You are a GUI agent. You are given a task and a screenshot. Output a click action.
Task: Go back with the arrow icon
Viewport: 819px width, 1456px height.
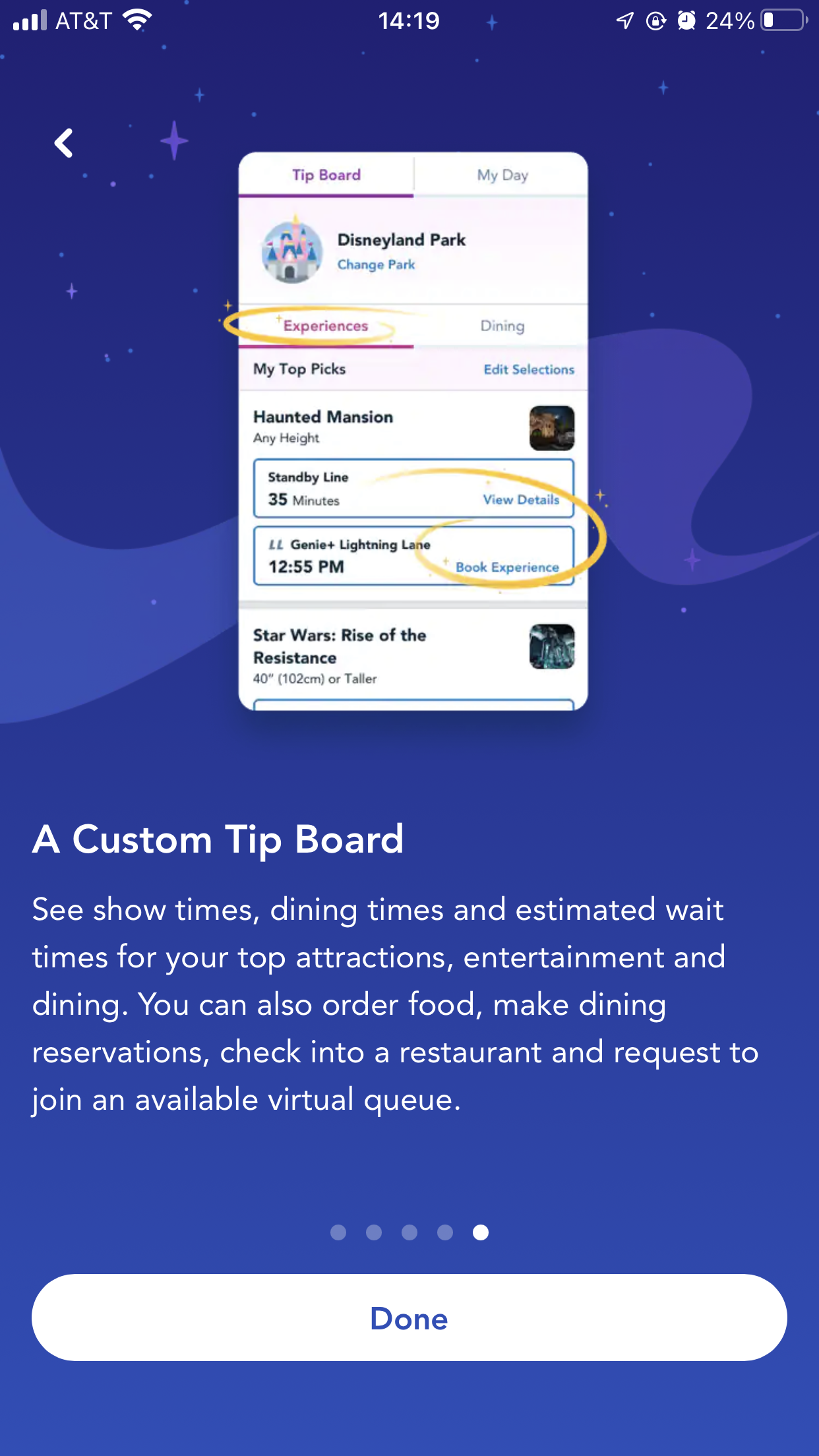click(x=63, y=142)
